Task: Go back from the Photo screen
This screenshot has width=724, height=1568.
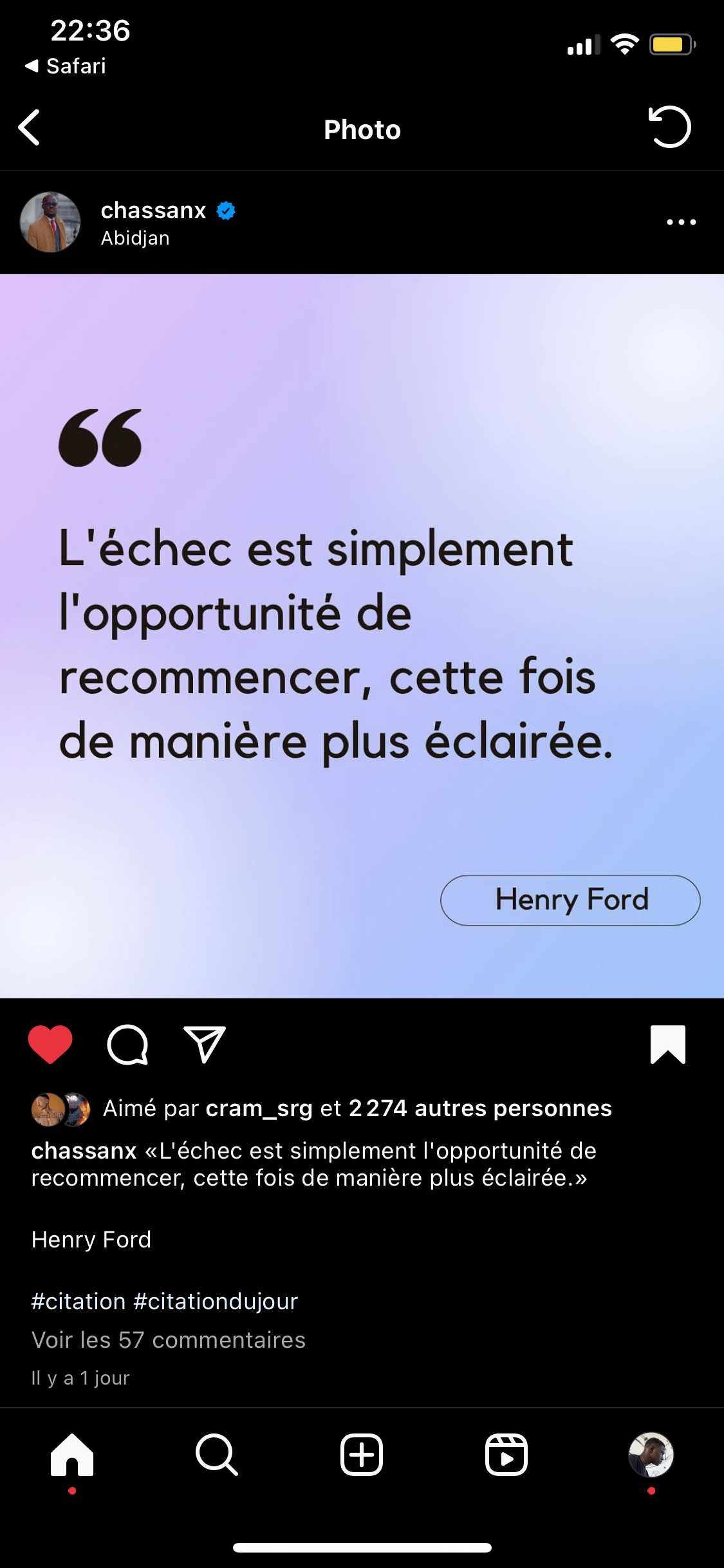Action: tap(30, 127)
